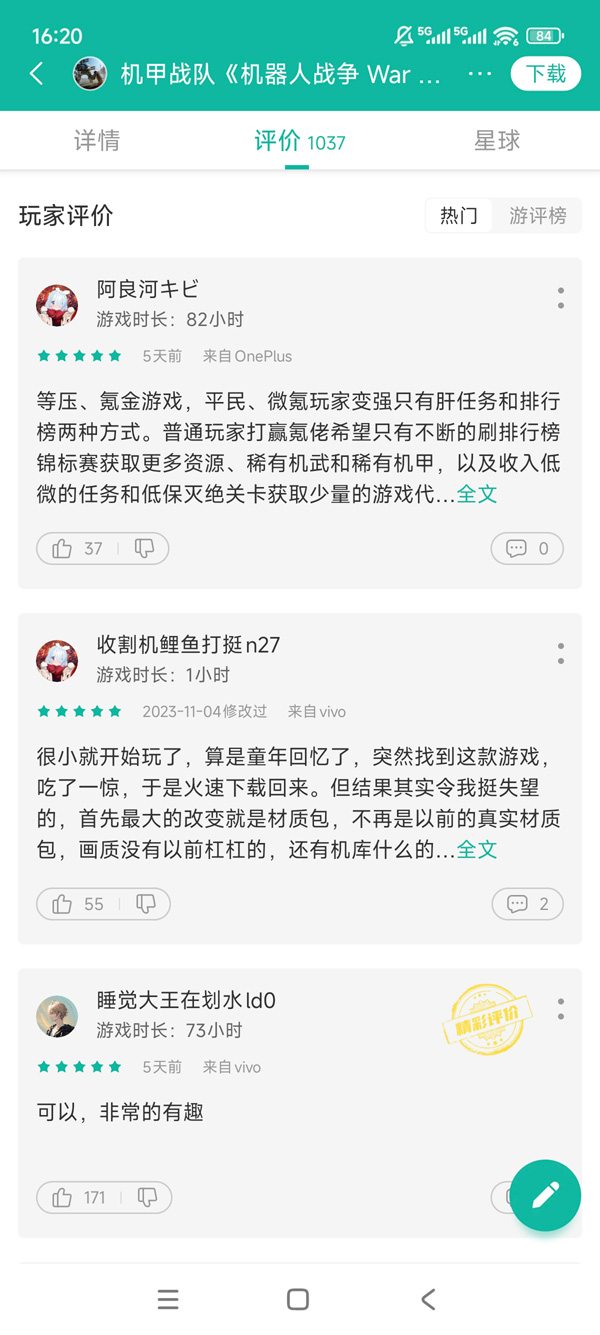
Task: Select the 热门 review sorting
Action: click(x=459, y=216)
